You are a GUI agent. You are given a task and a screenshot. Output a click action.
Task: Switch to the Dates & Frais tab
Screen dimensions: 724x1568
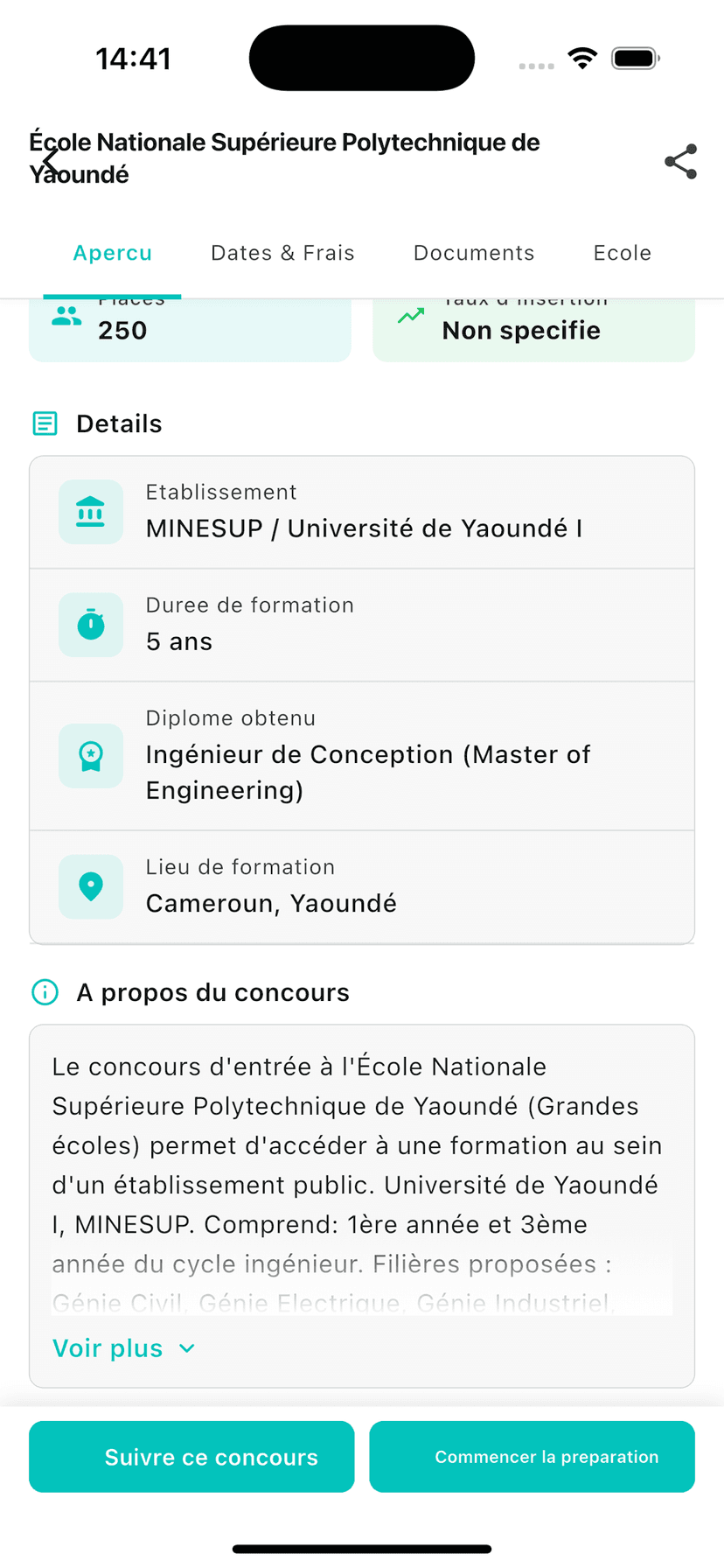(282, 253)
